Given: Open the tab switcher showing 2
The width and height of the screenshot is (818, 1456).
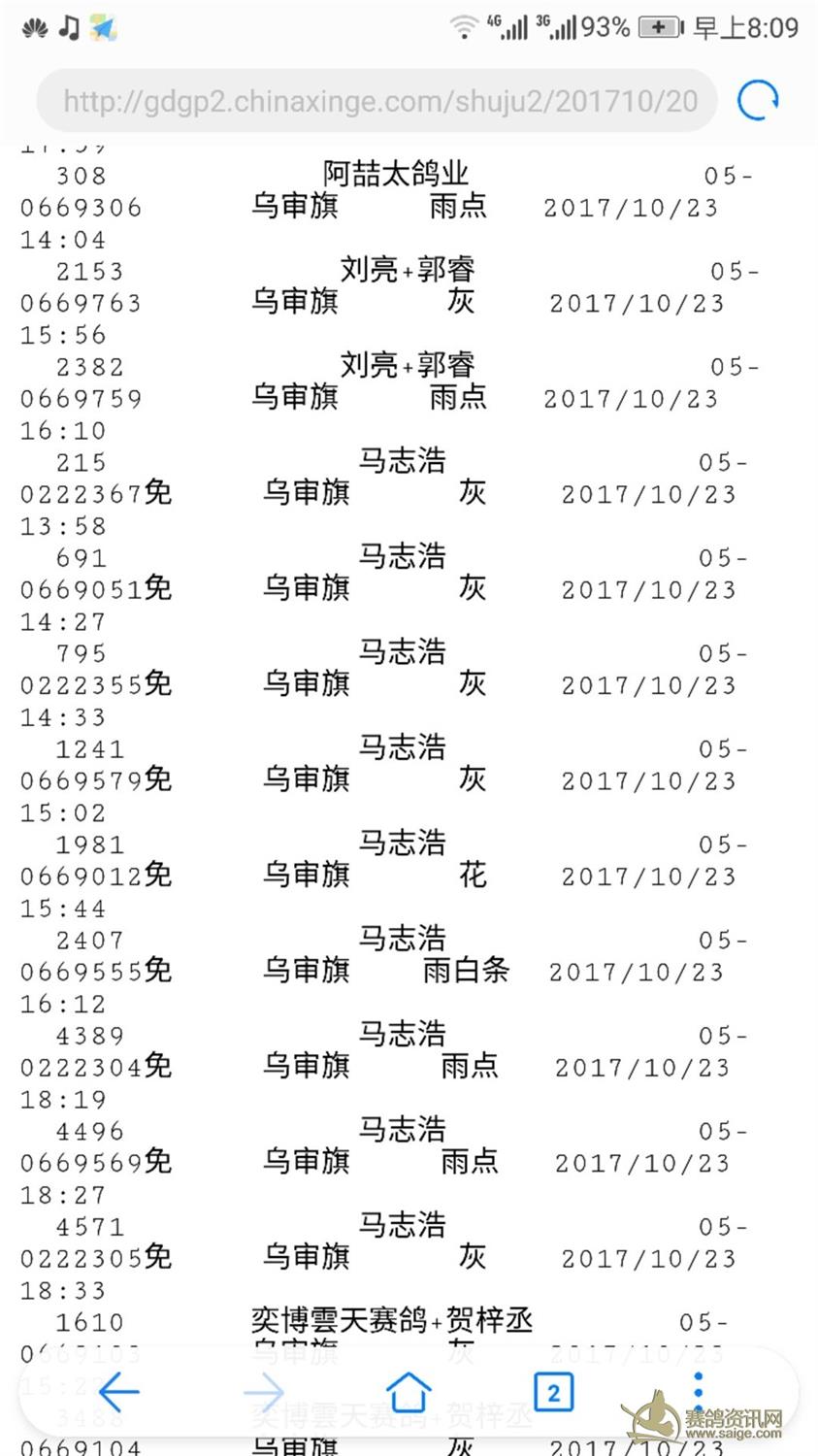Looking at the screenshot, I should (x=553, y=1393).
